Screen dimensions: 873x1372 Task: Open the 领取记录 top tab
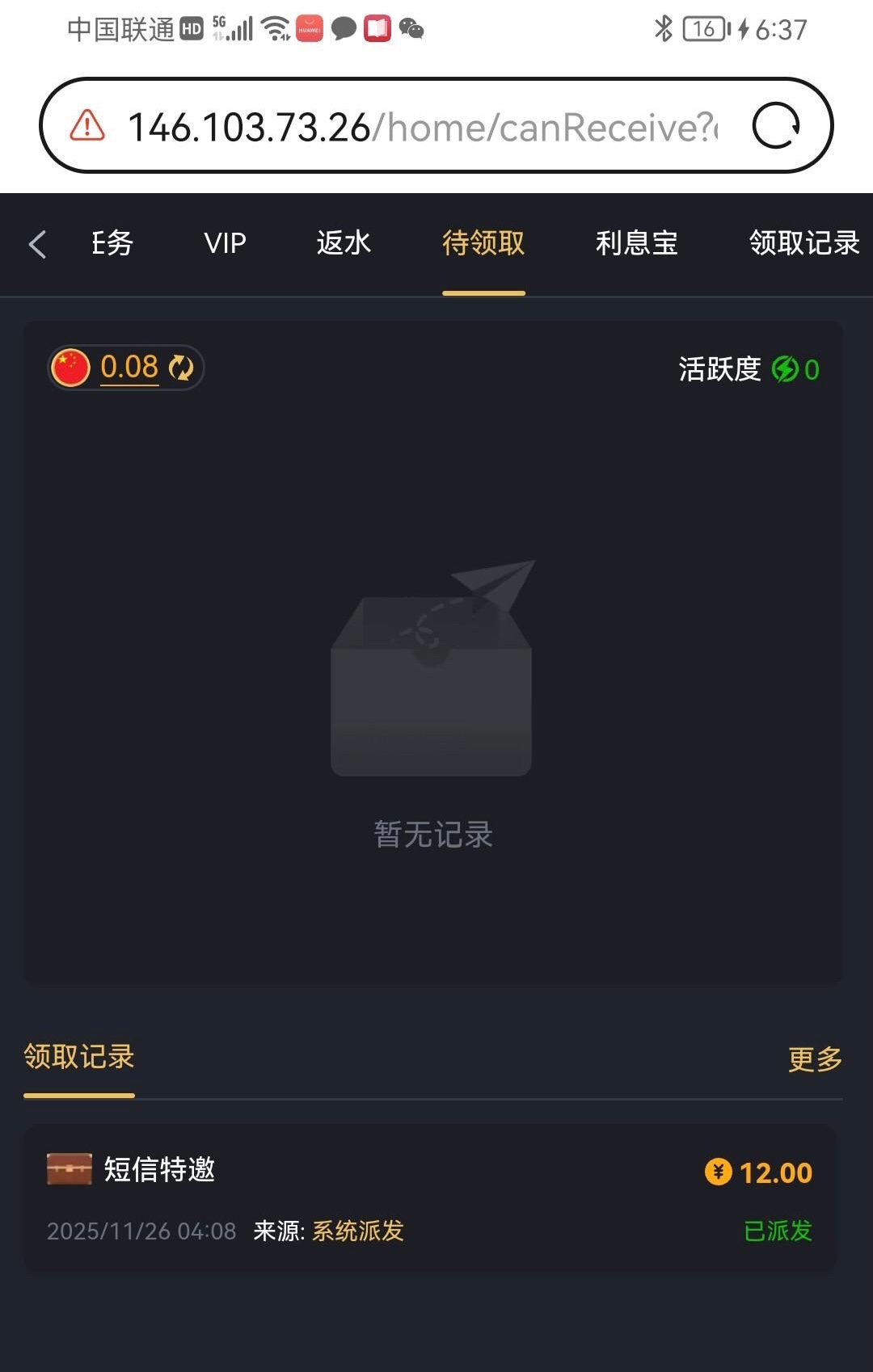tap(803, 243)
